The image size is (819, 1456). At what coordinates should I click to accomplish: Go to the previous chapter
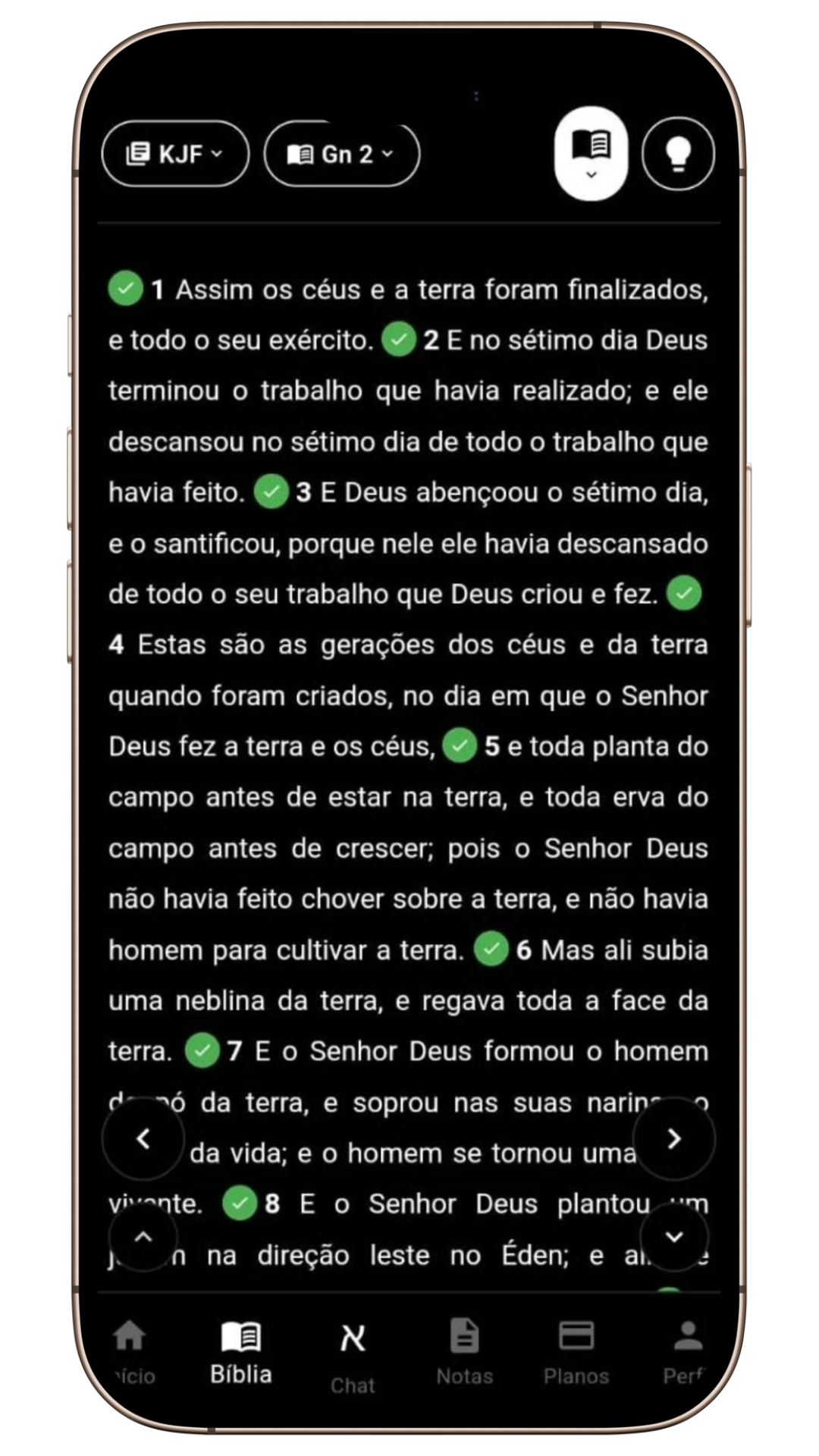click(143, 1139)
